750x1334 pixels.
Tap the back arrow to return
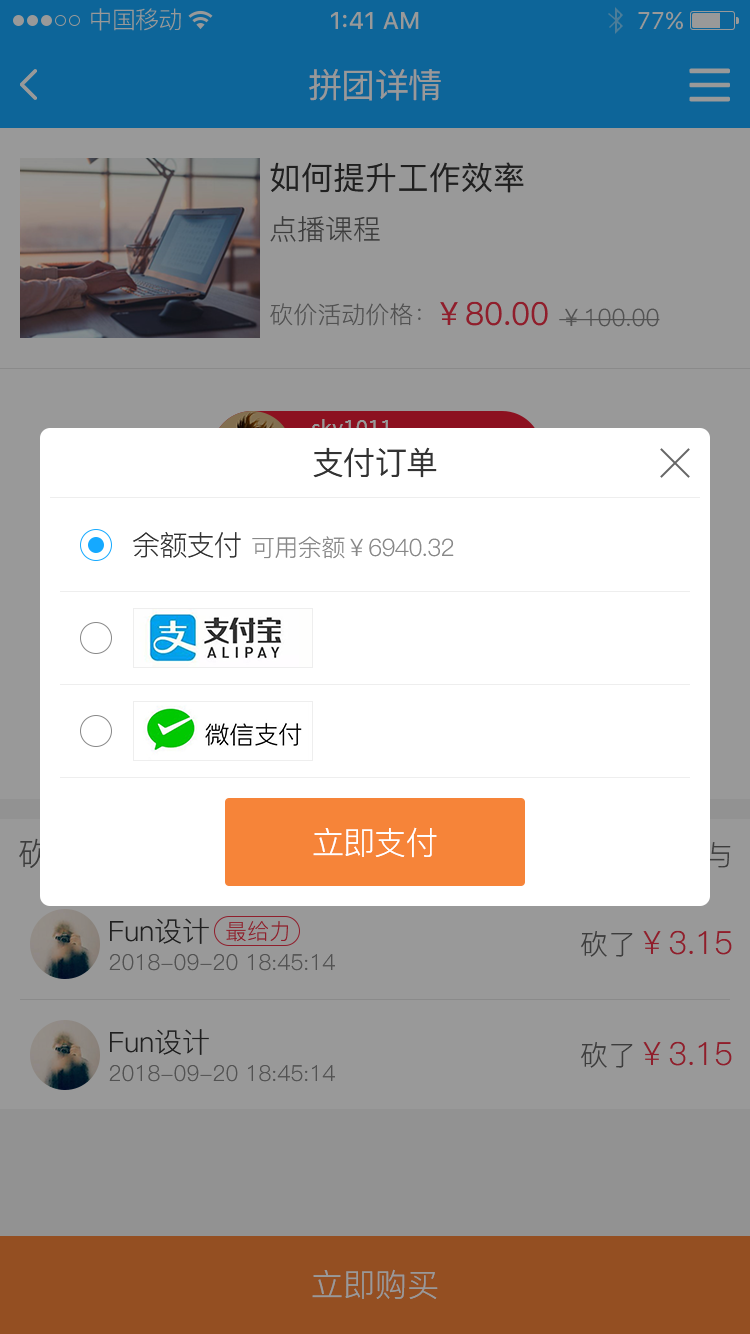28,85
